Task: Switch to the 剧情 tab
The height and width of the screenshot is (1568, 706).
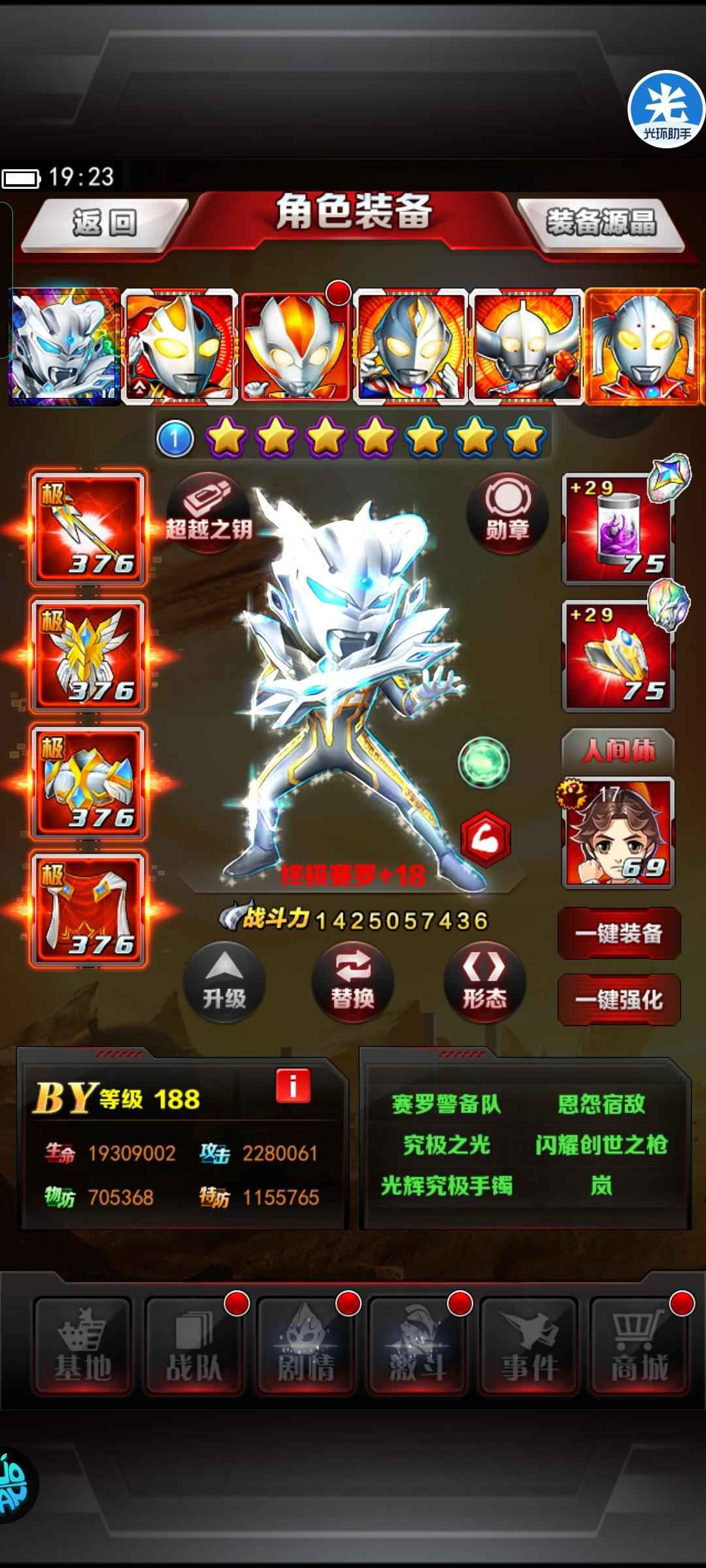Action: tap(306, 1347)
